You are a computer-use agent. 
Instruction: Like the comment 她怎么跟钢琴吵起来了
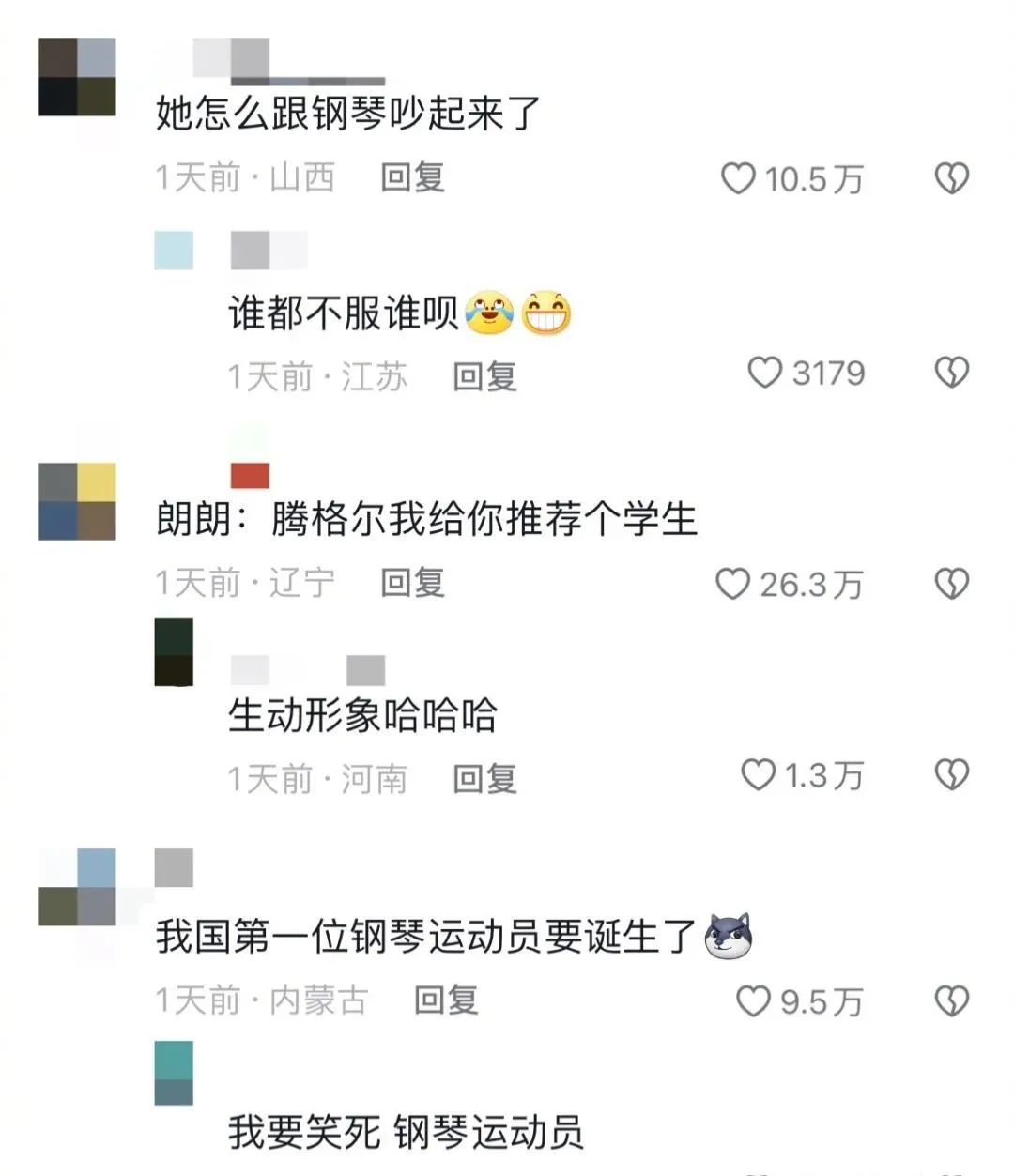738,178
